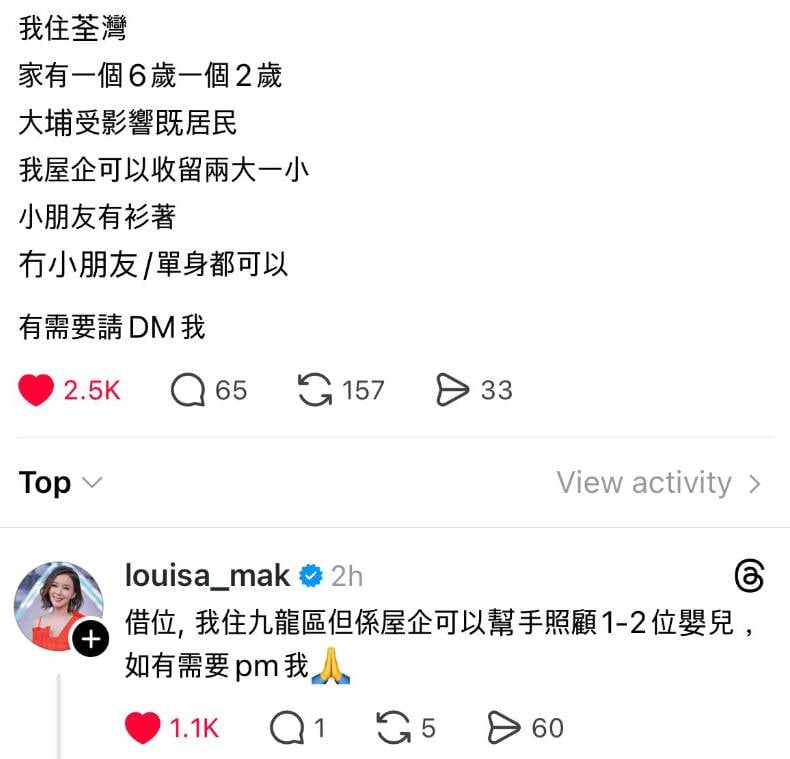Screen dimensions: 790x759
Task: Reply to louisa_mak's comment
Action: pos(287,728)
